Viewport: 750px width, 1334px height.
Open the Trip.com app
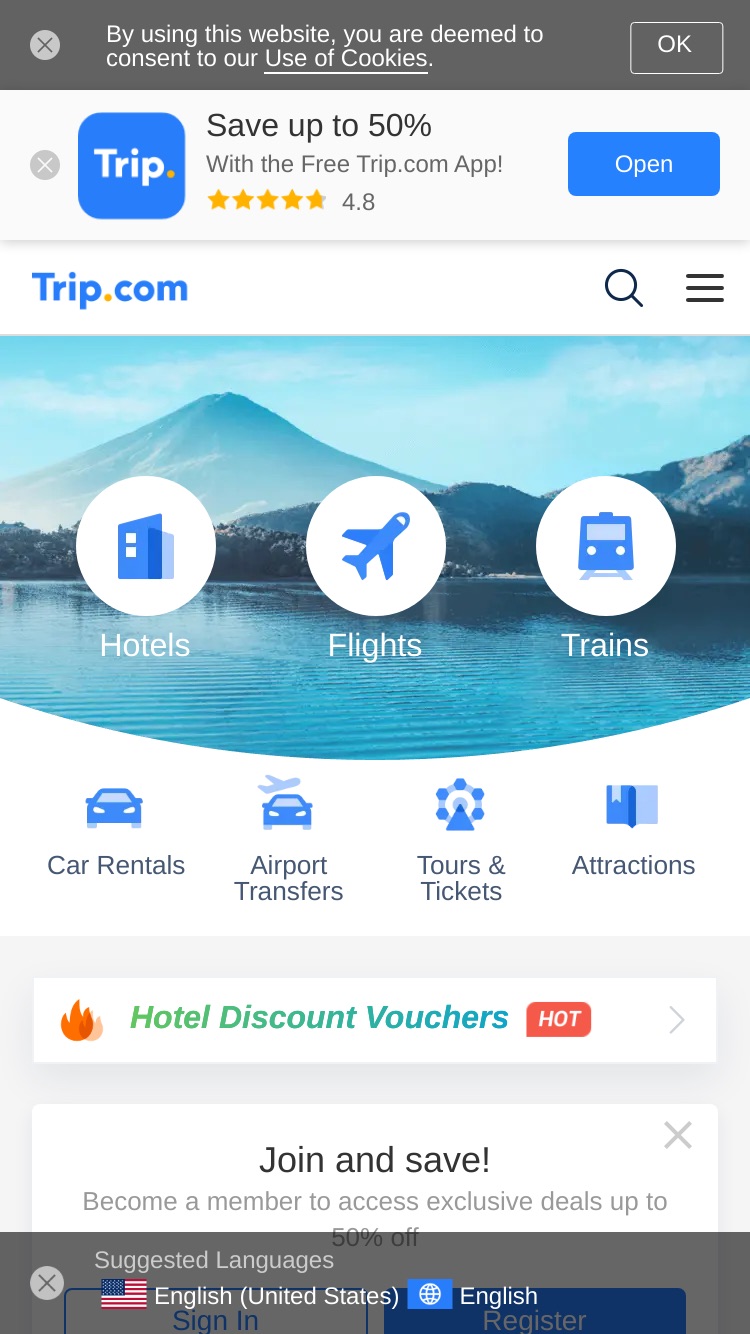(x=644, y=164)
